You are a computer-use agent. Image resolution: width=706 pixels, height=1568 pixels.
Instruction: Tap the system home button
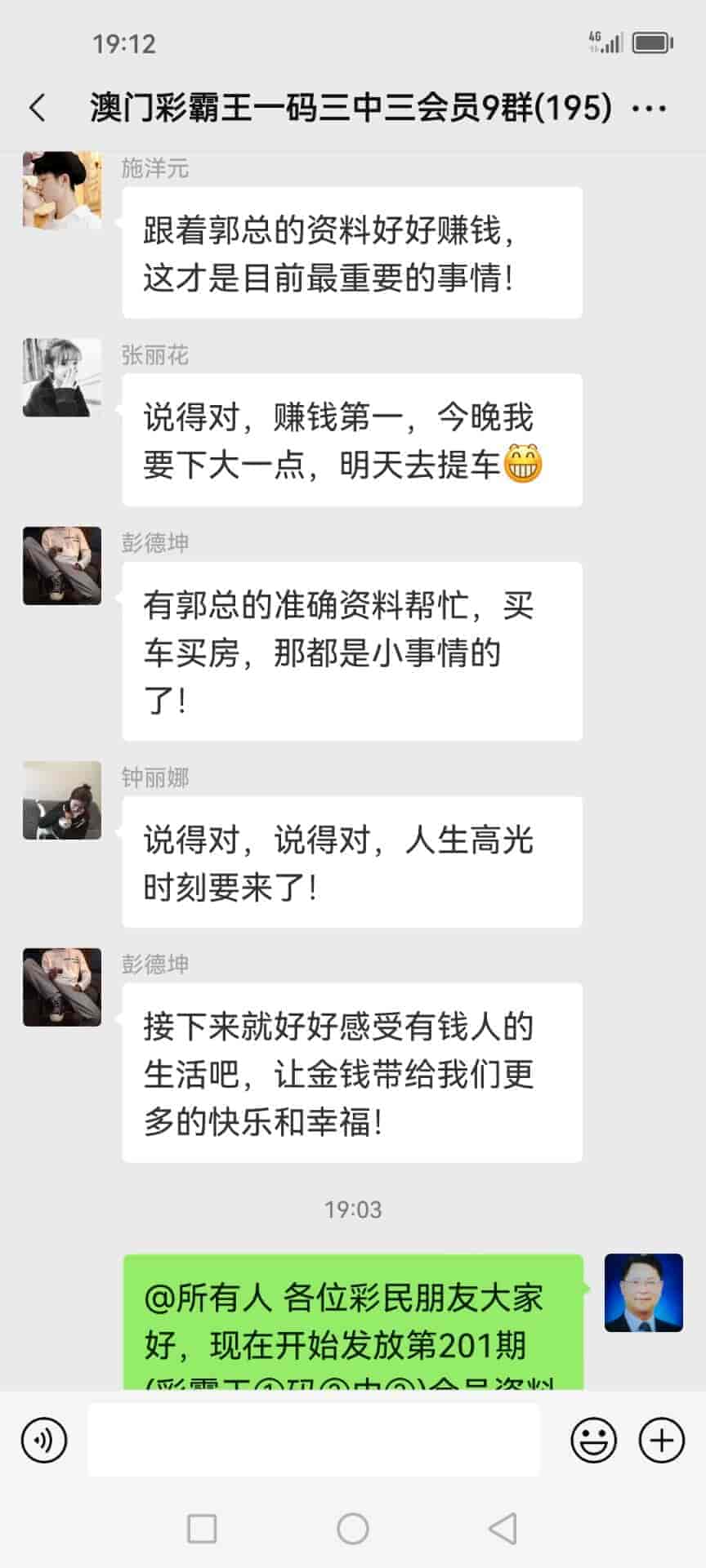tap(353, 1528)
